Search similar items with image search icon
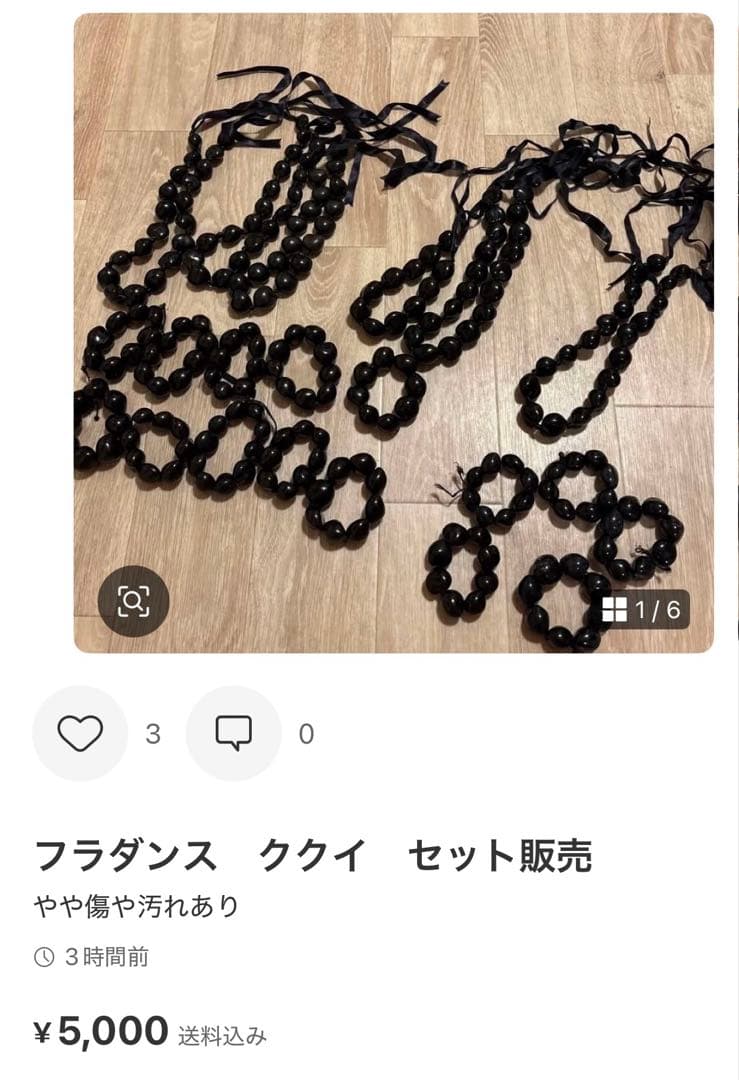 (x=133, y=601)
